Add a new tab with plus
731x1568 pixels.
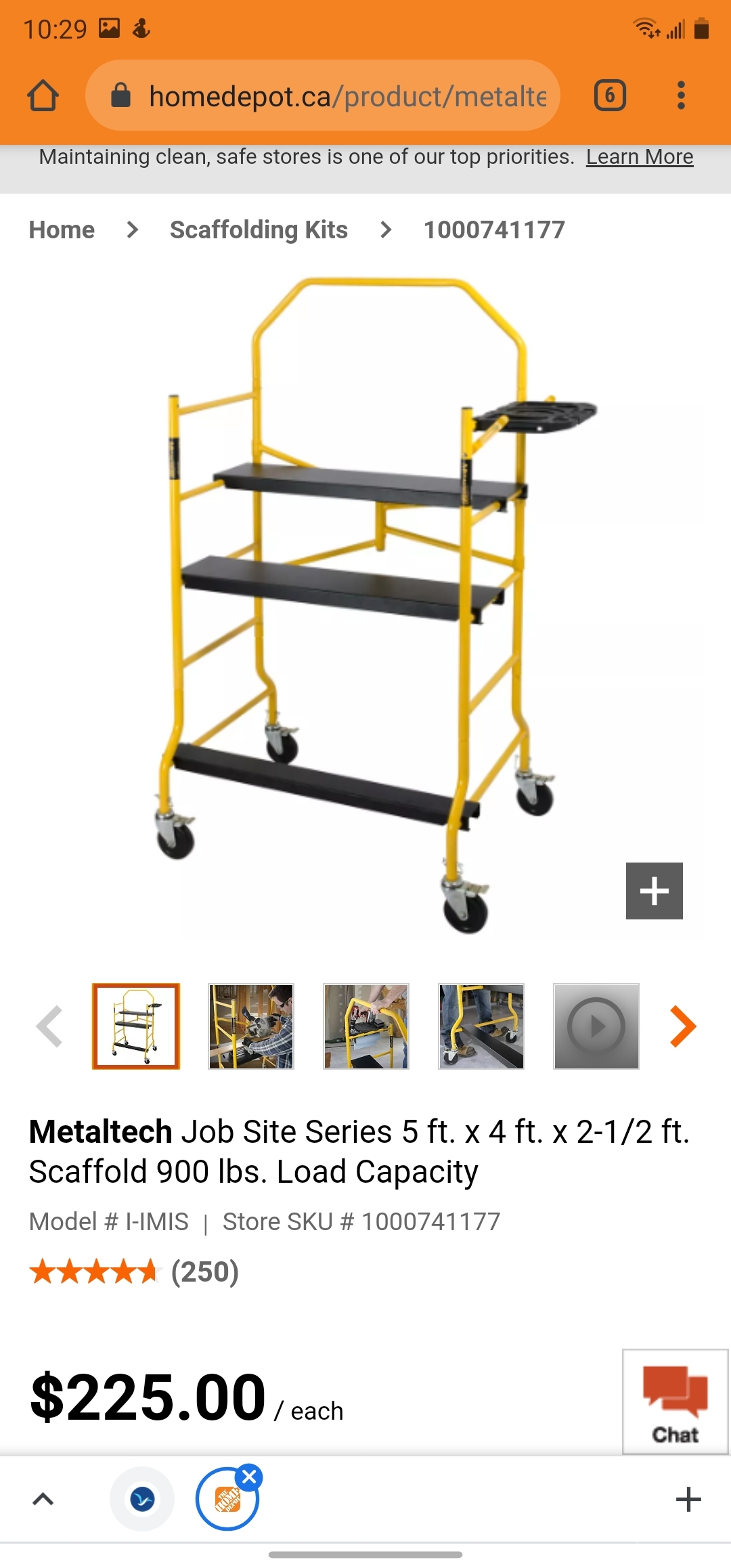[x=688, y=1499]
